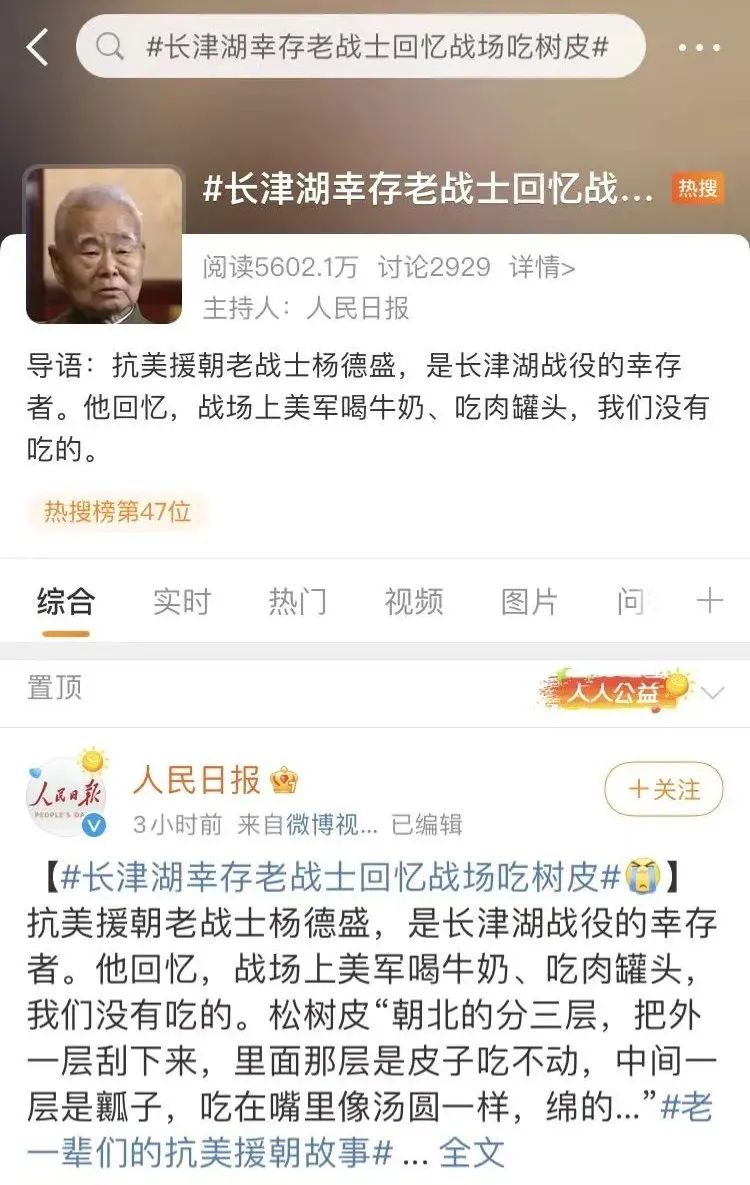Tap the plus icon beside the tabs

[709, 600]
